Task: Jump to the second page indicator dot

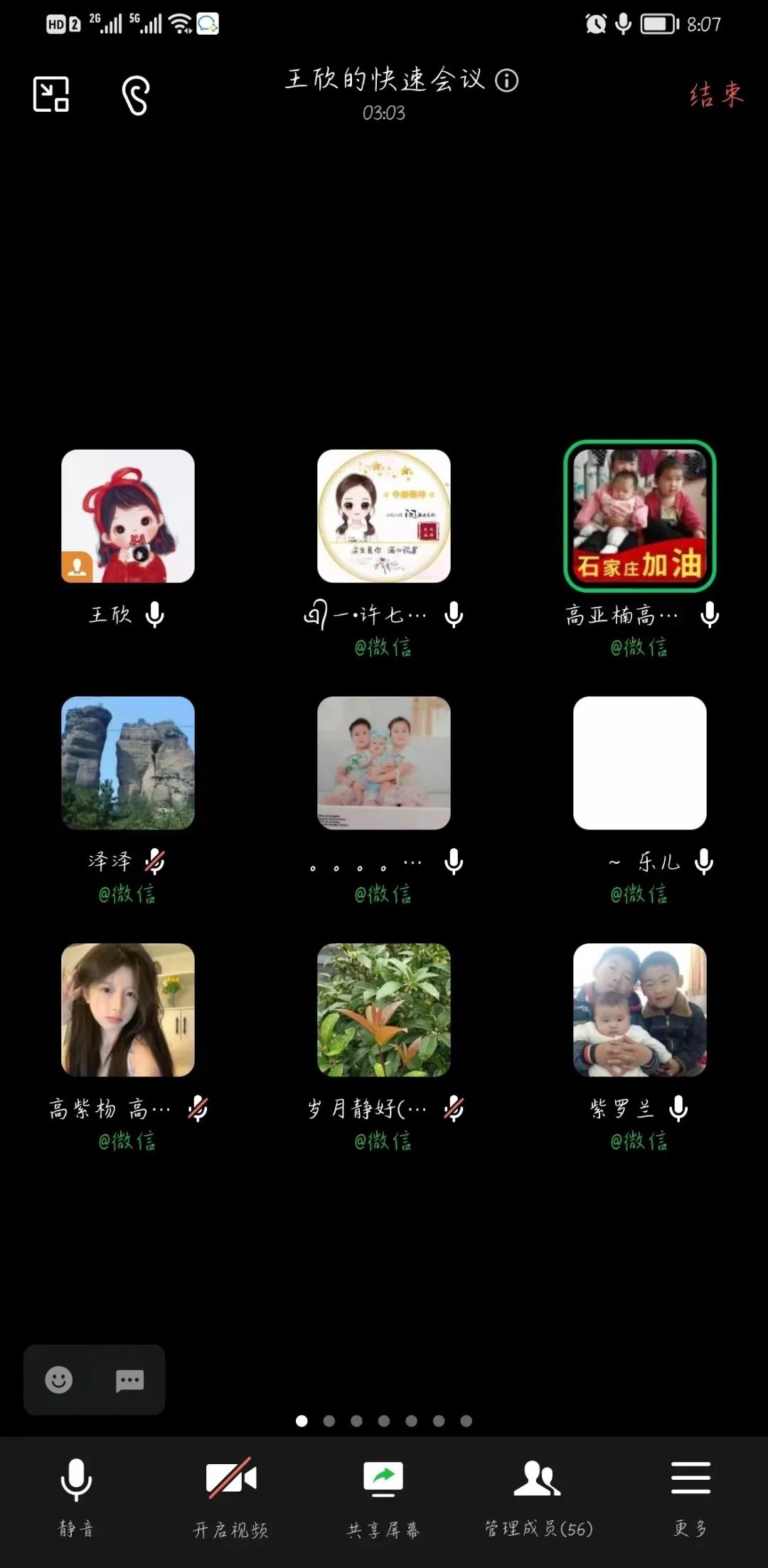Action: coord(329,1421)
